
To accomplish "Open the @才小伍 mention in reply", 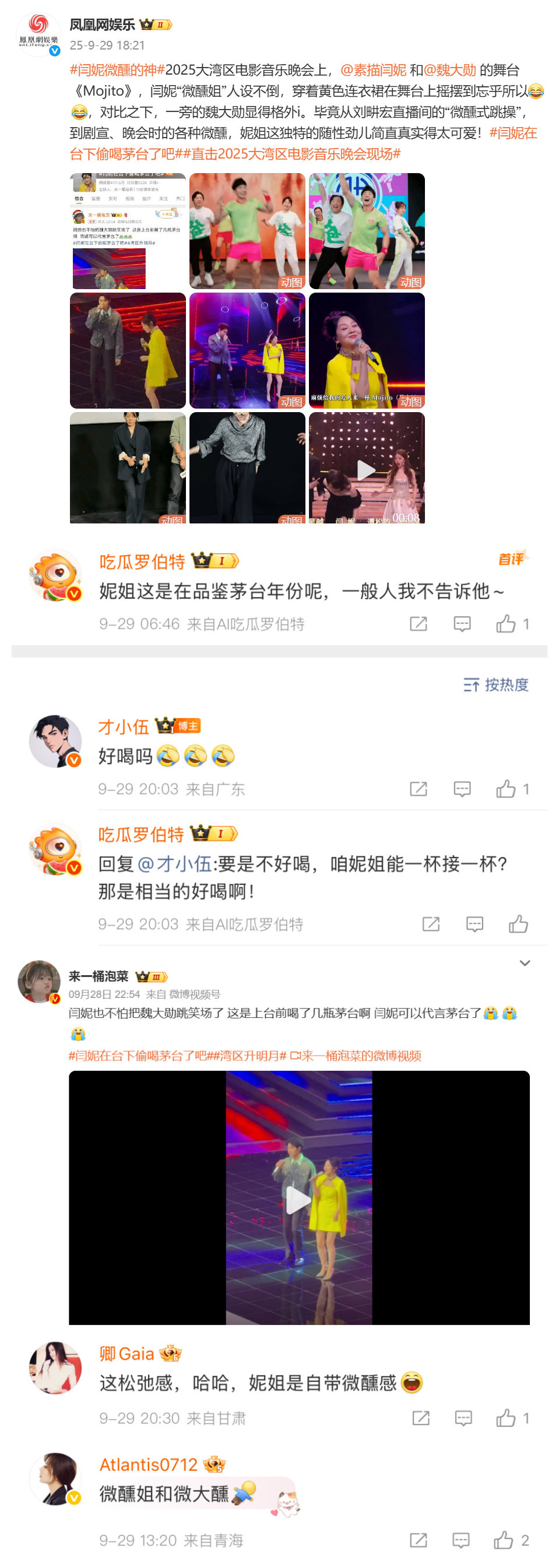I will [175, 864].
